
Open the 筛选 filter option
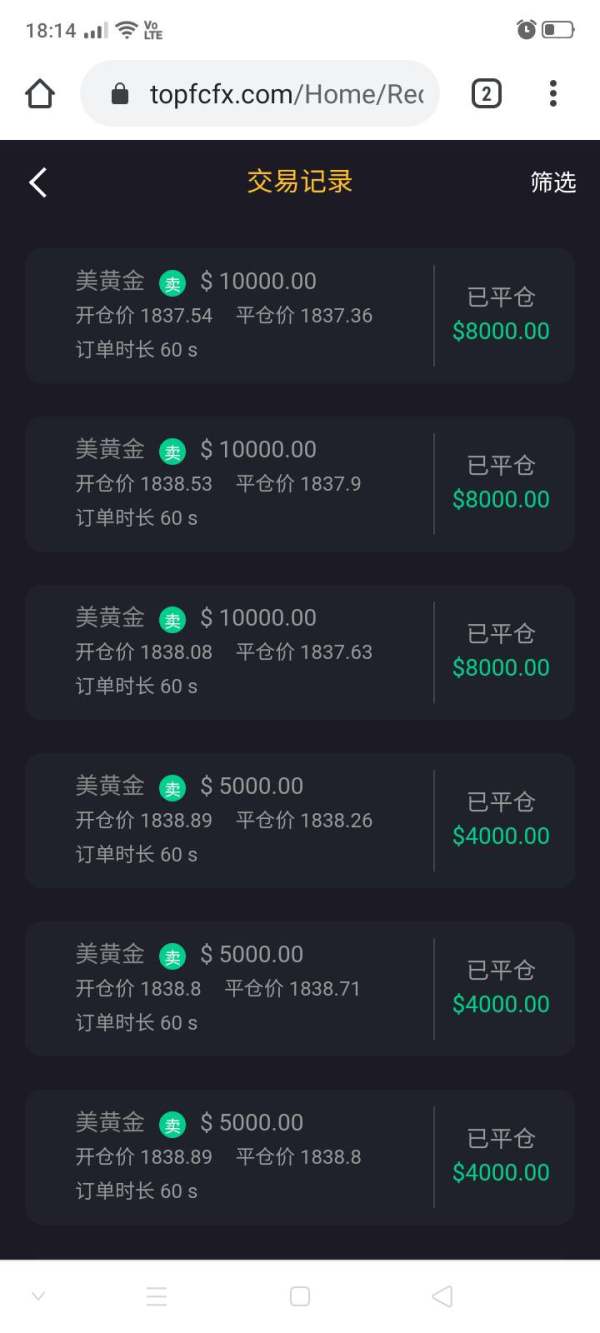coord(553,182)
